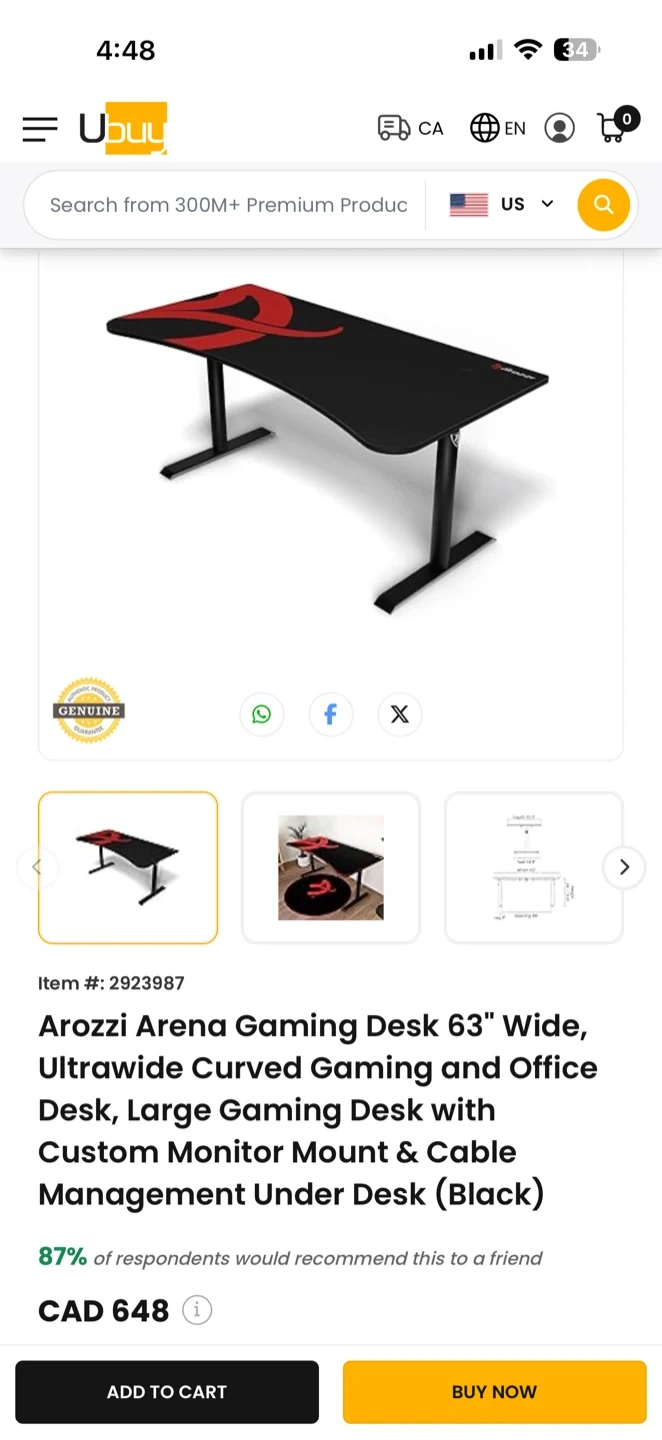Run search with the magnifier button
The image size is (662, 1440).
click(603, 205)
